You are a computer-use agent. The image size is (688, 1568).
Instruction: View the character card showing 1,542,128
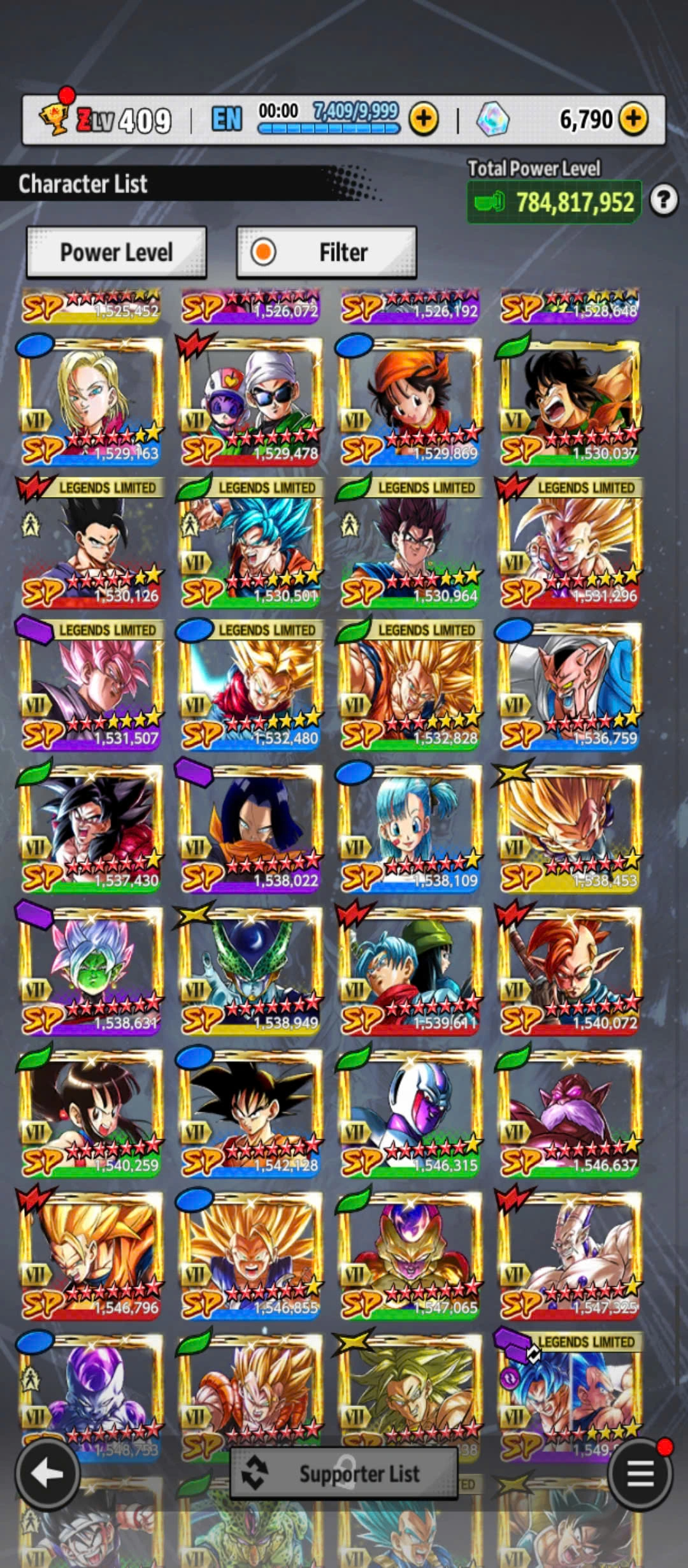coord(250,1112)
